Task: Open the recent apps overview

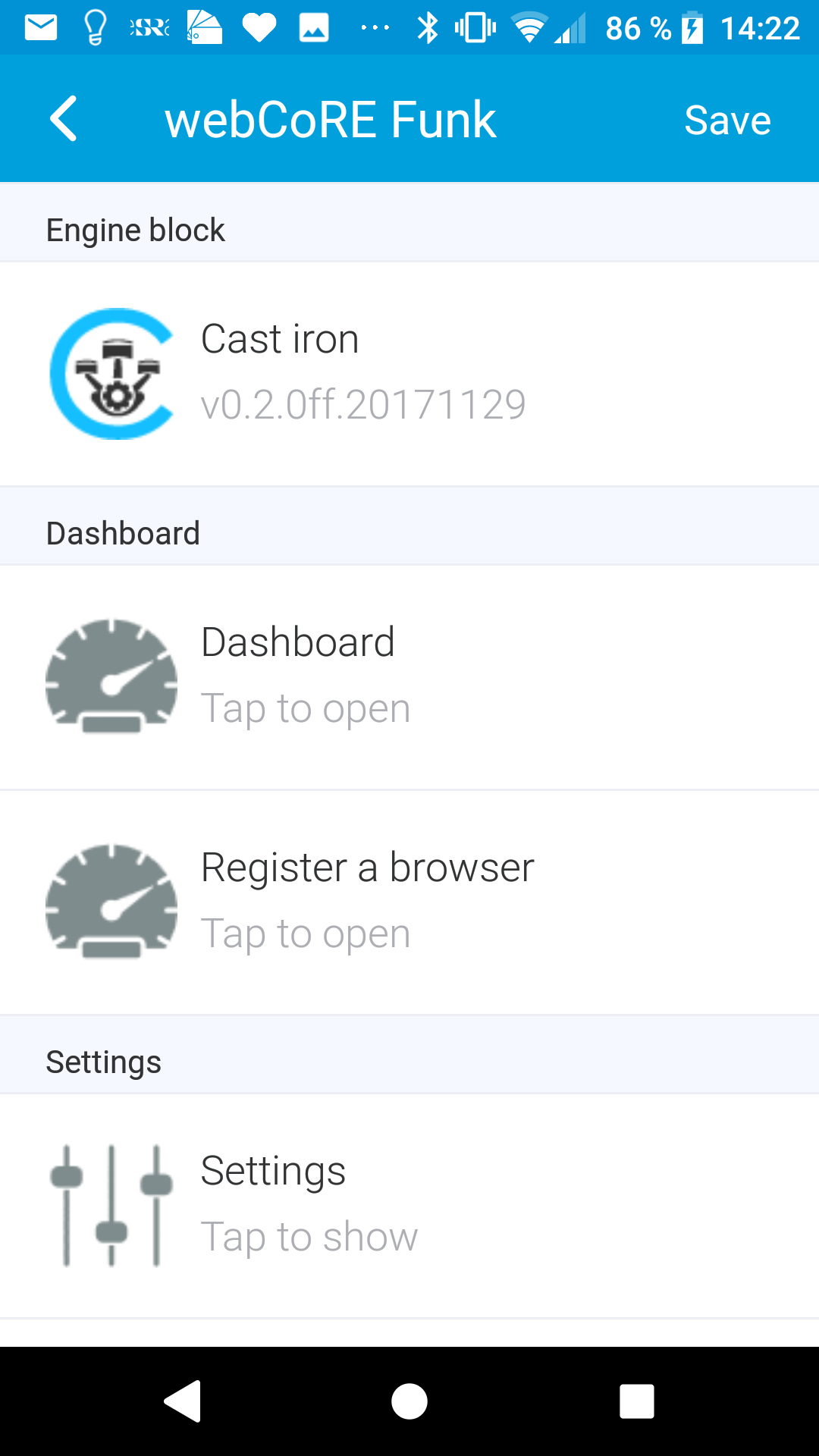Action: click(x=637, y=1401)
